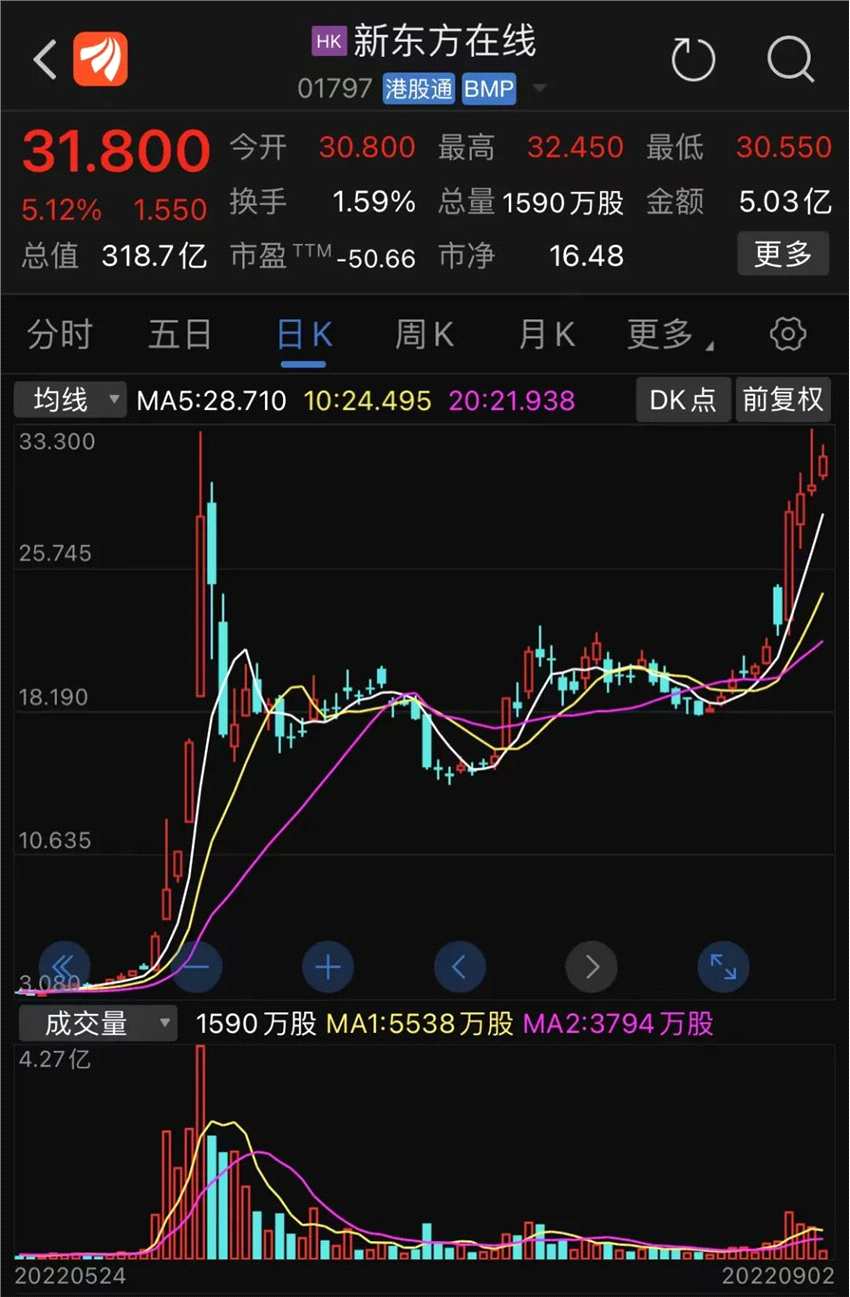The width and height of the screenshot is (850, 1297).
Task: Expand chart to fullscreen view
Action: point(722,967)
